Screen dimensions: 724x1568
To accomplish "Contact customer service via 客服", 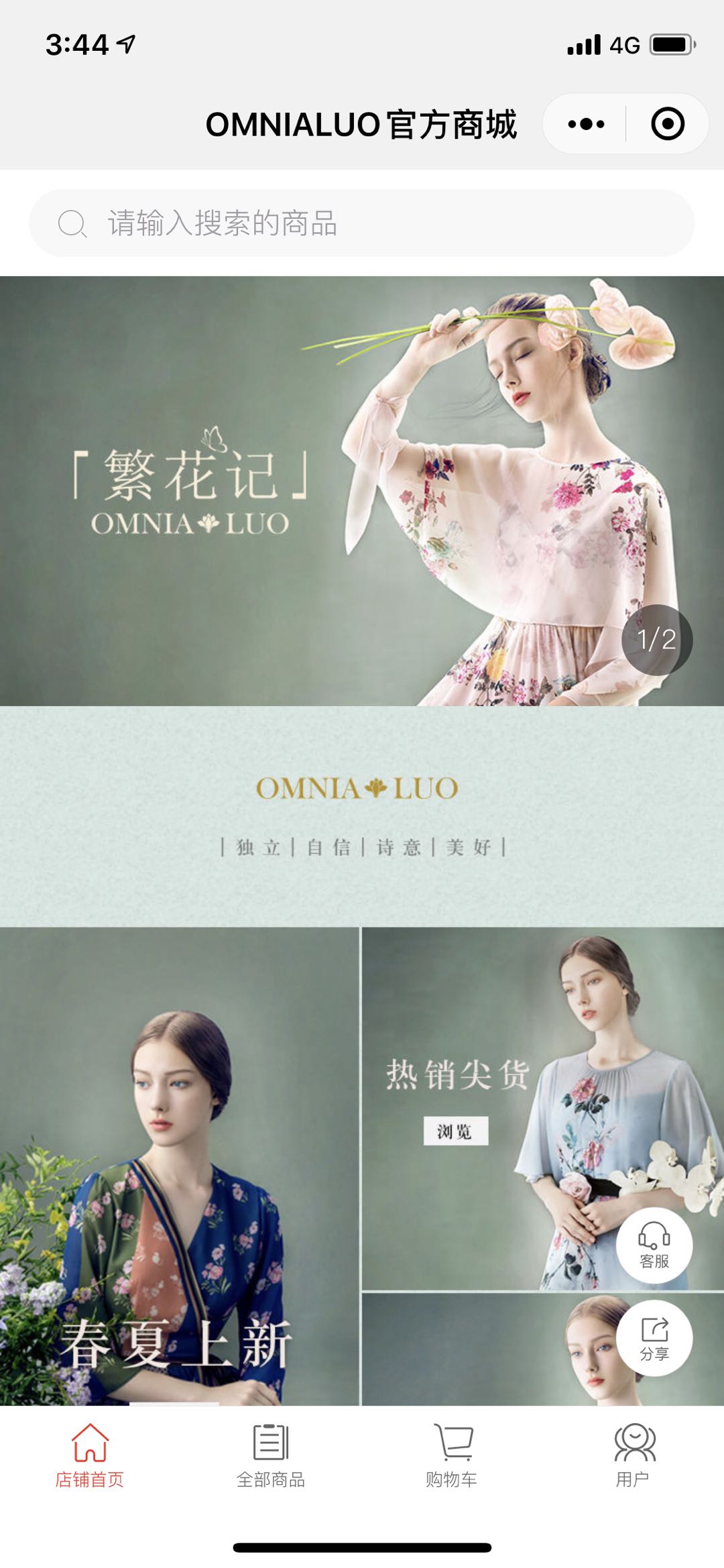I will (654, 1245).
